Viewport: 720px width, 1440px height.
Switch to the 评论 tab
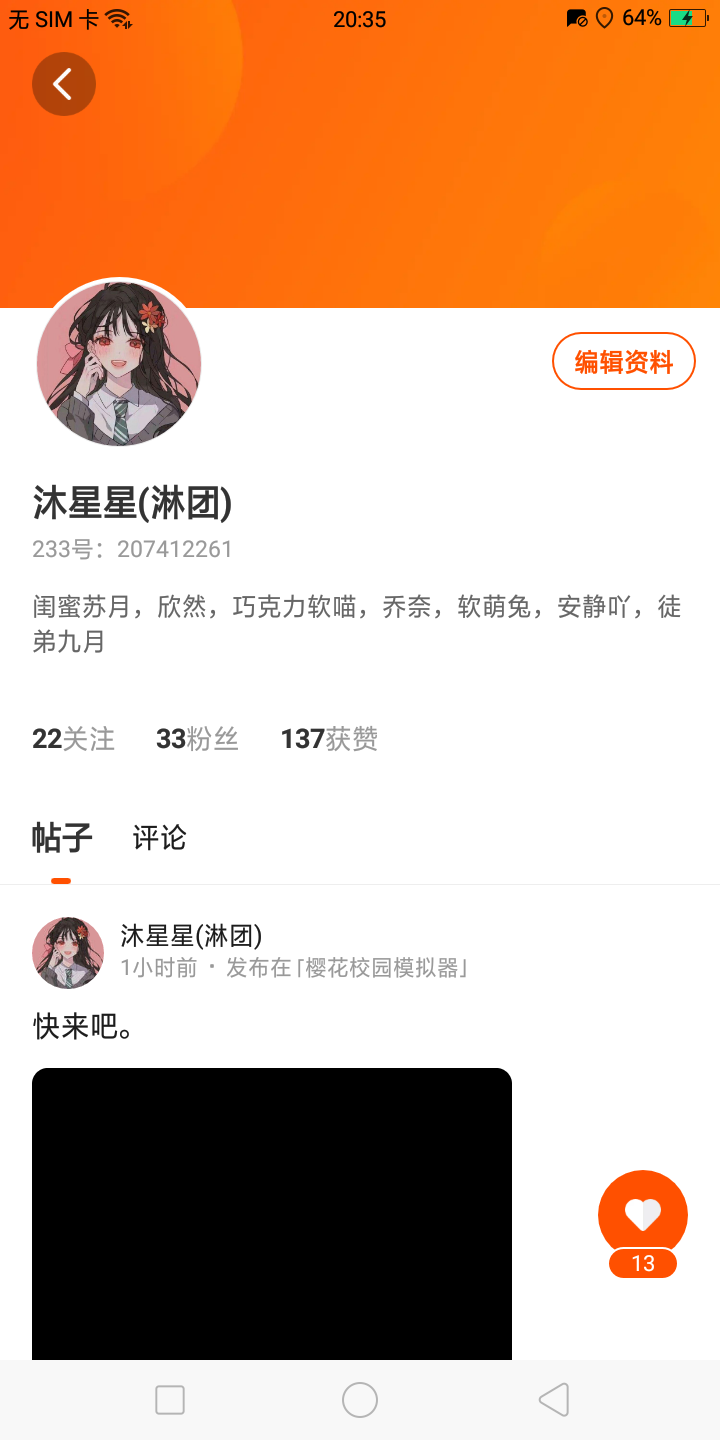160,838
